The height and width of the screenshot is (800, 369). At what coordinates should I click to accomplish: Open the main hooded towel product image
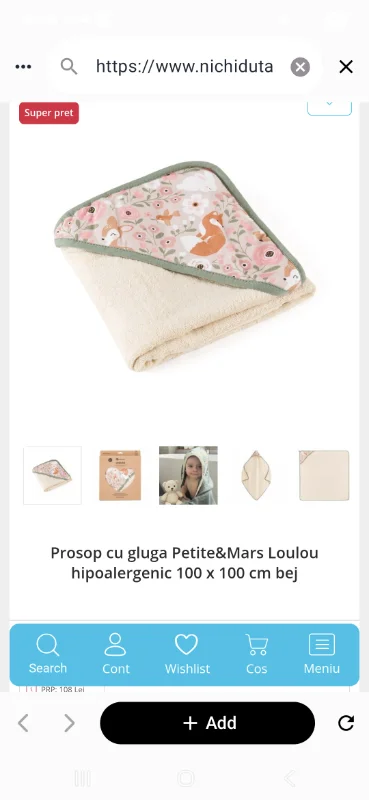184,267
